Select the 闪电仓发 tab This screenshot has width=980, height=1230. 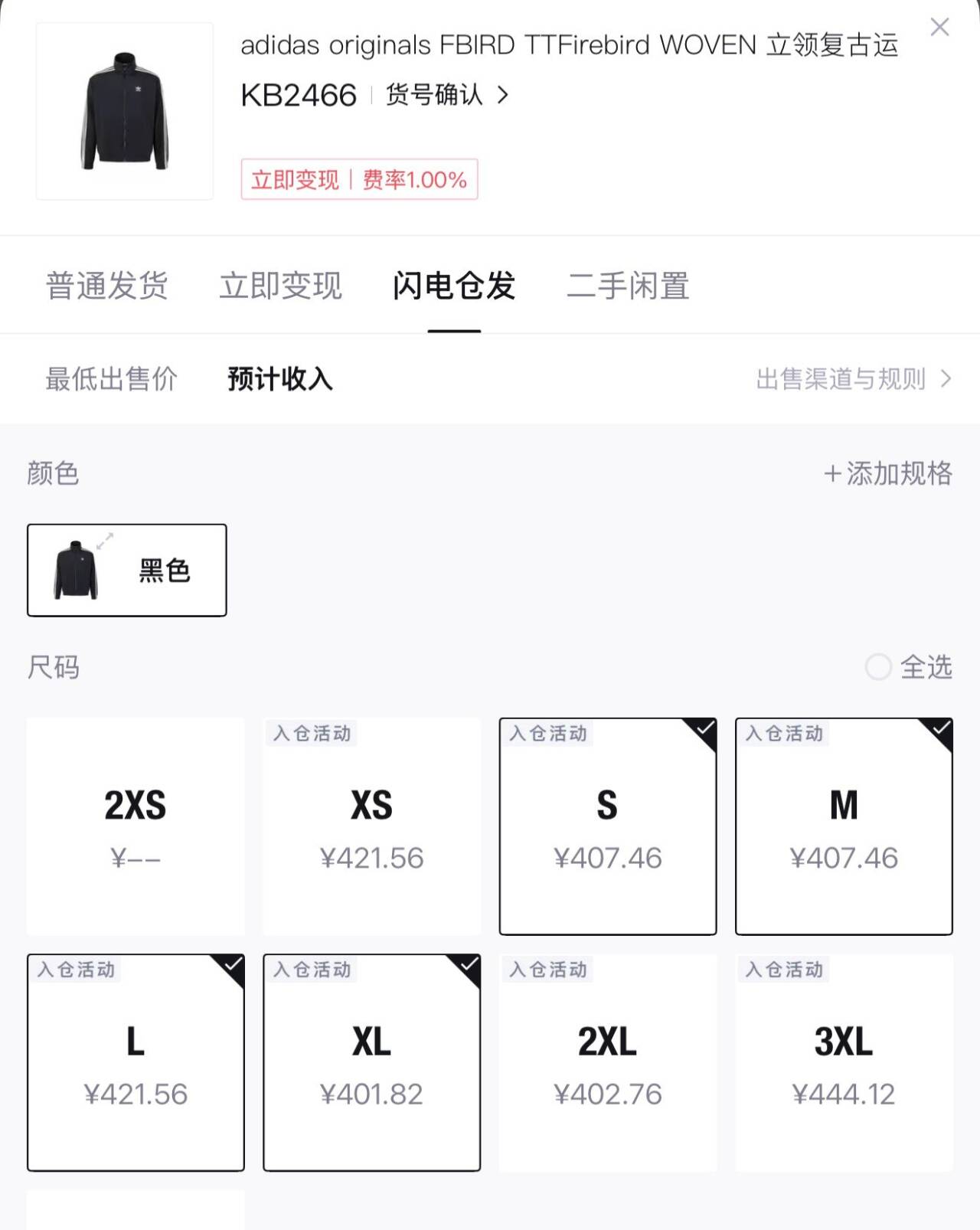(x=454, y=286)
